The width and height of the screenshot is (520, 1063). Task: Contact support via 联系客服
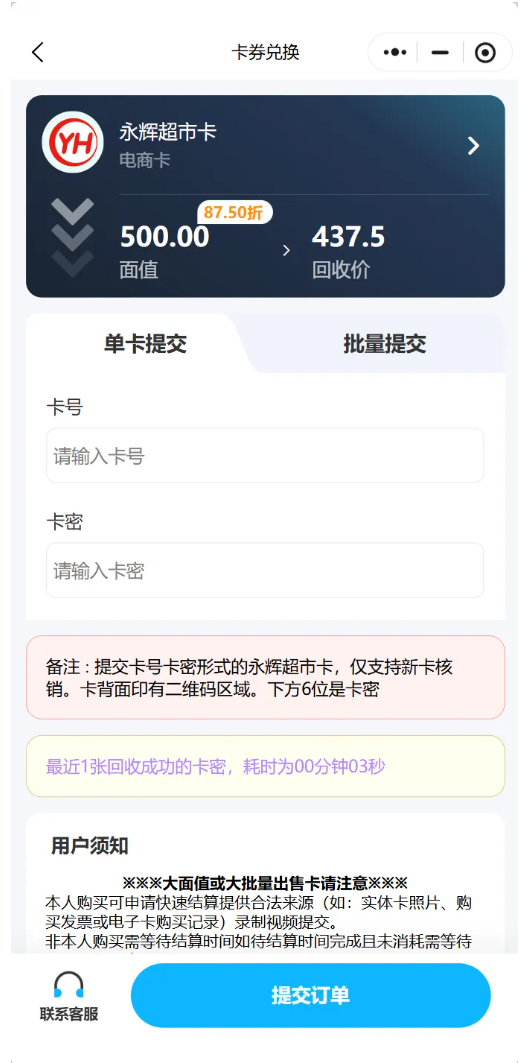click(69, 996)
